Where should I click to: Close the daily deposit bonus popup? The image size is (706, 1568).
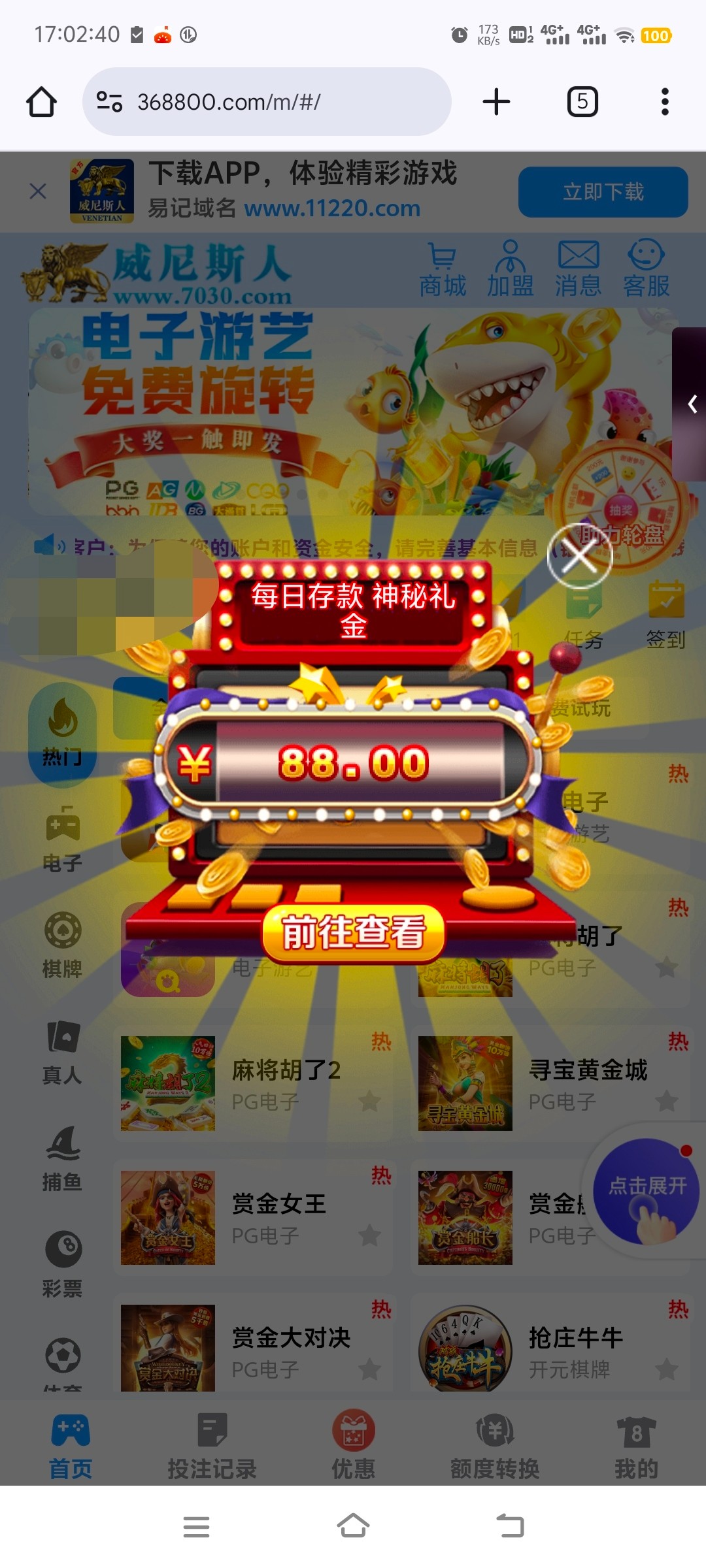(579, 557)
